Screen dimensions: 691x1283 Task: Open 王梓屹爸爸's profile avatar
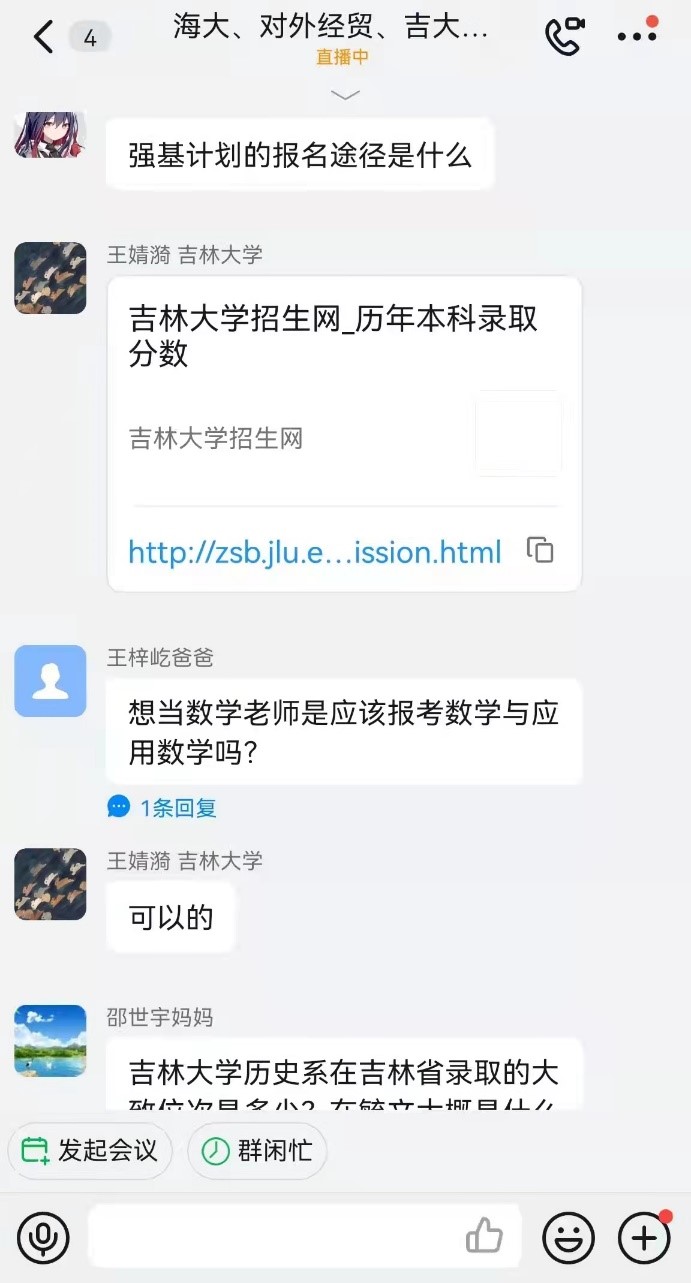coord(50,681)
